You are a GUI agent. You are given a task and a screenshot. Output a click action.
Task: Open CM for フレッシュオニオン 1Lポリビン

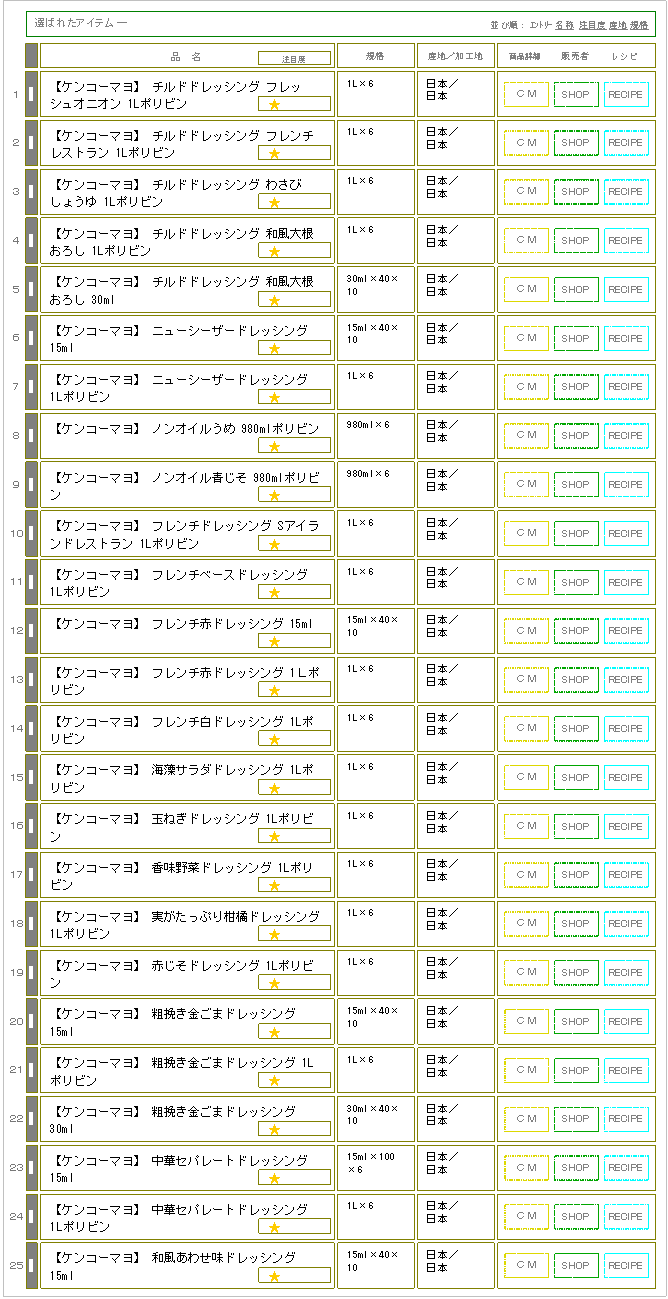[526, 94]
